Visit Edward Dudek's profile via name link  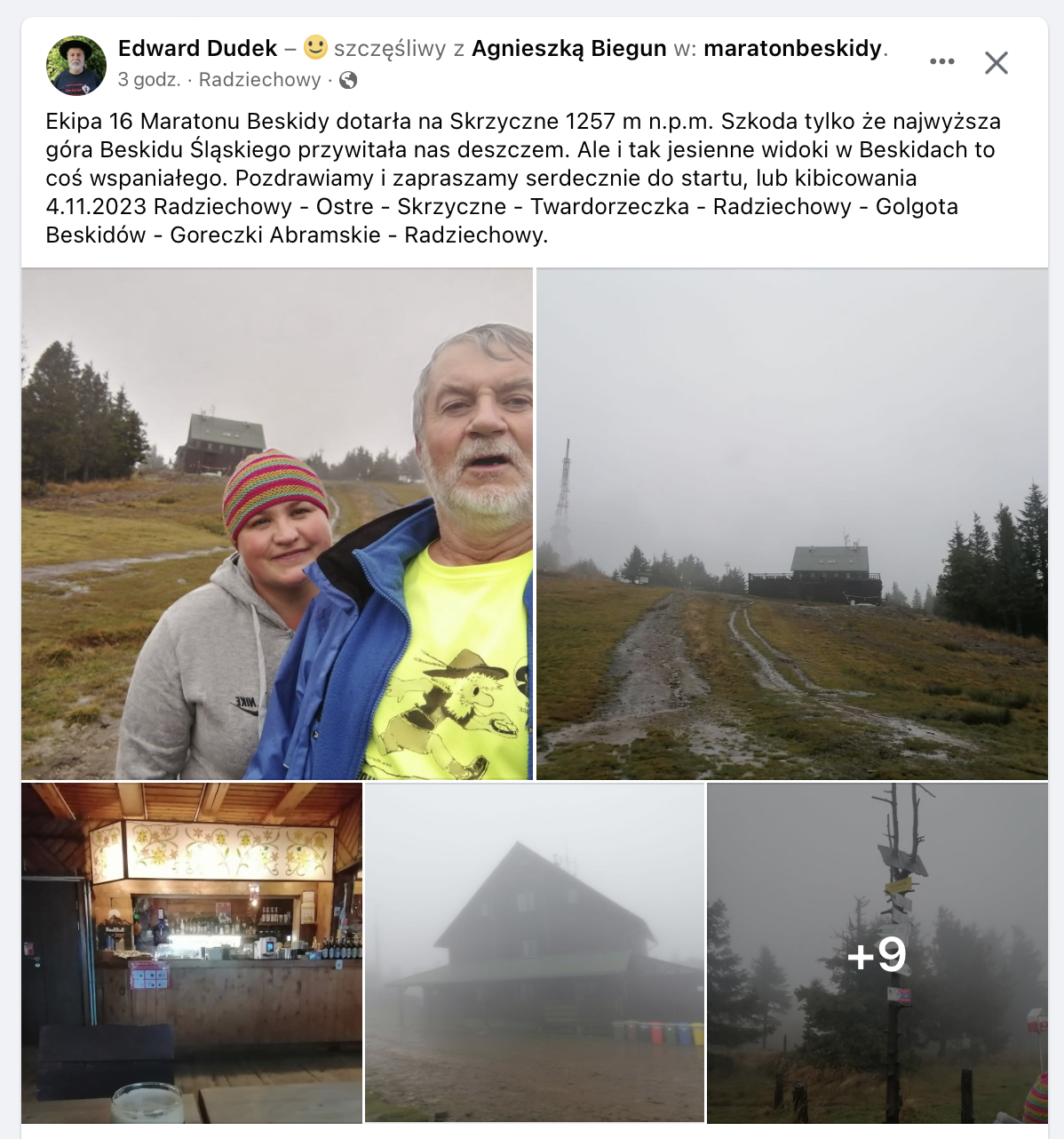click(197, 48)
